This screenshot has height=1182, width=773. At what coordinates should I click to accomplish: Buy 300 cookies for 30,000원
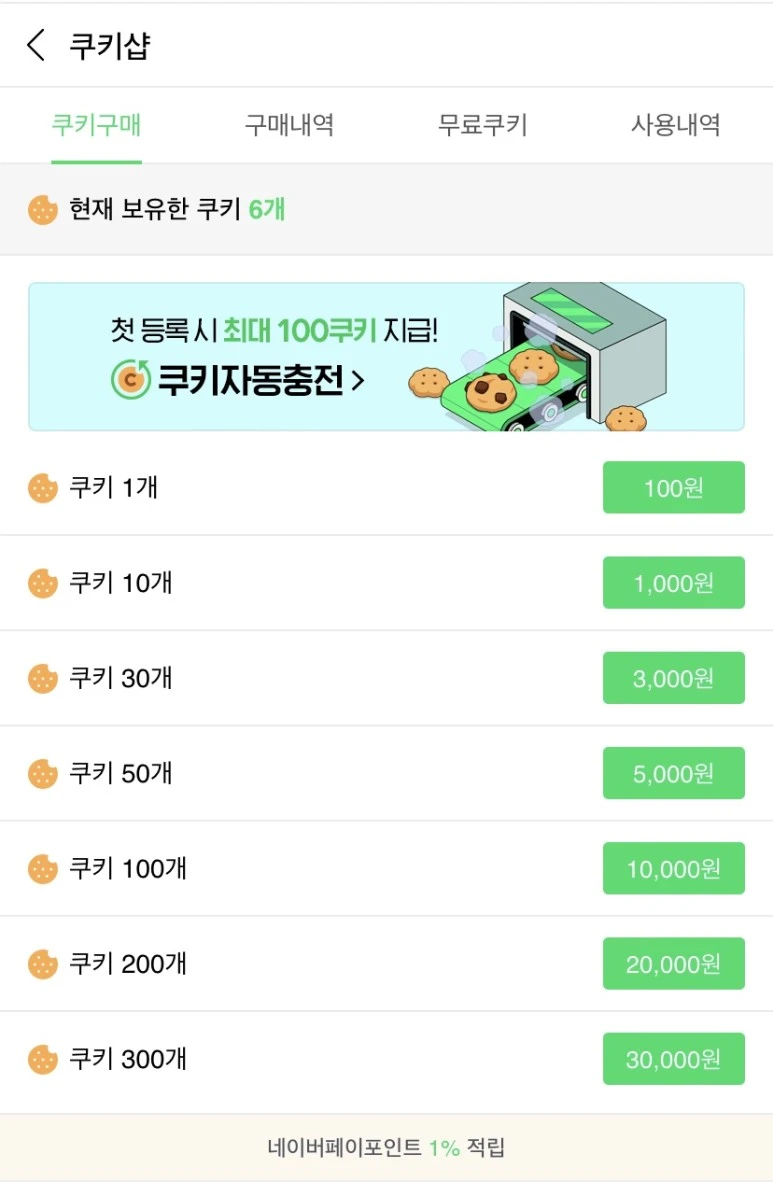coord(673,1059)
